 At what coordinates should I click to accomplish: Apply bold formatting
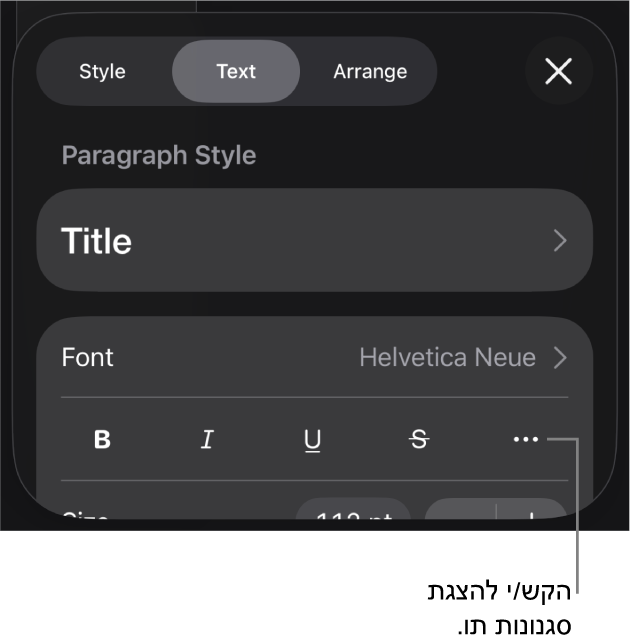click(x=102, y=440)
